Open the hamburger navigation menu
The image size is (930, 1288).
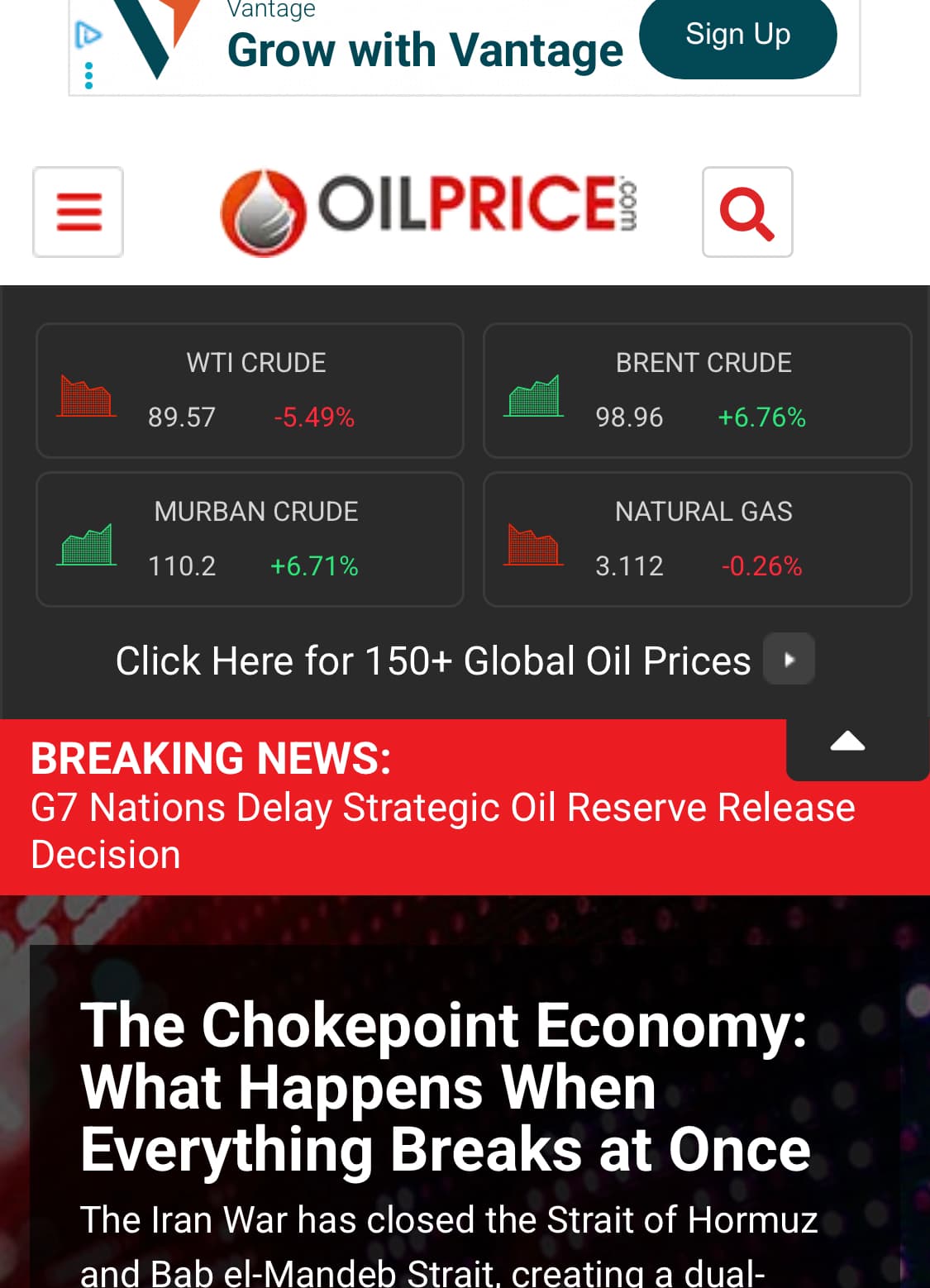click(x=79, y=212)
